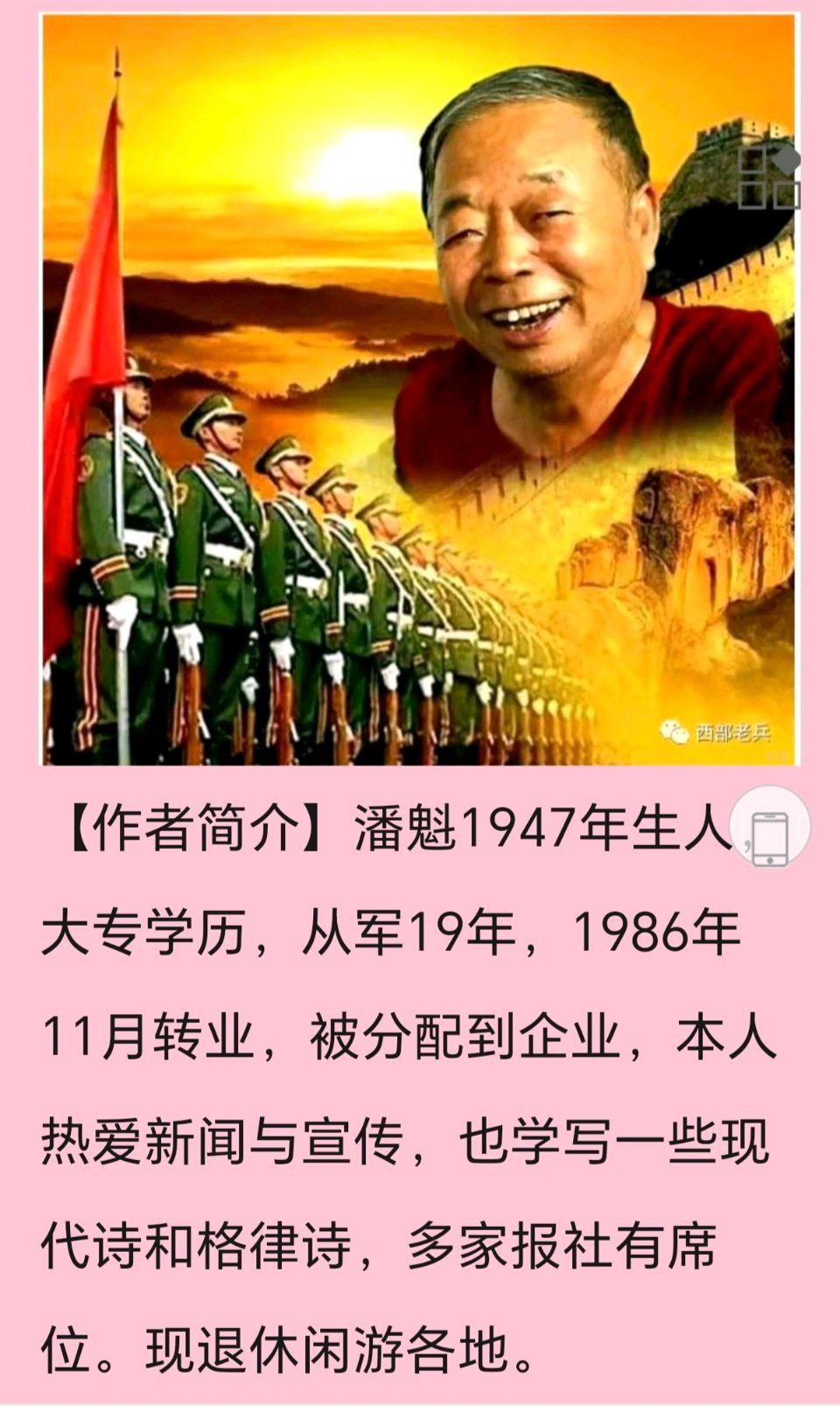Open the grid widget icon on image
Screen dimensions: 840x1406
[x=770, y=178]
